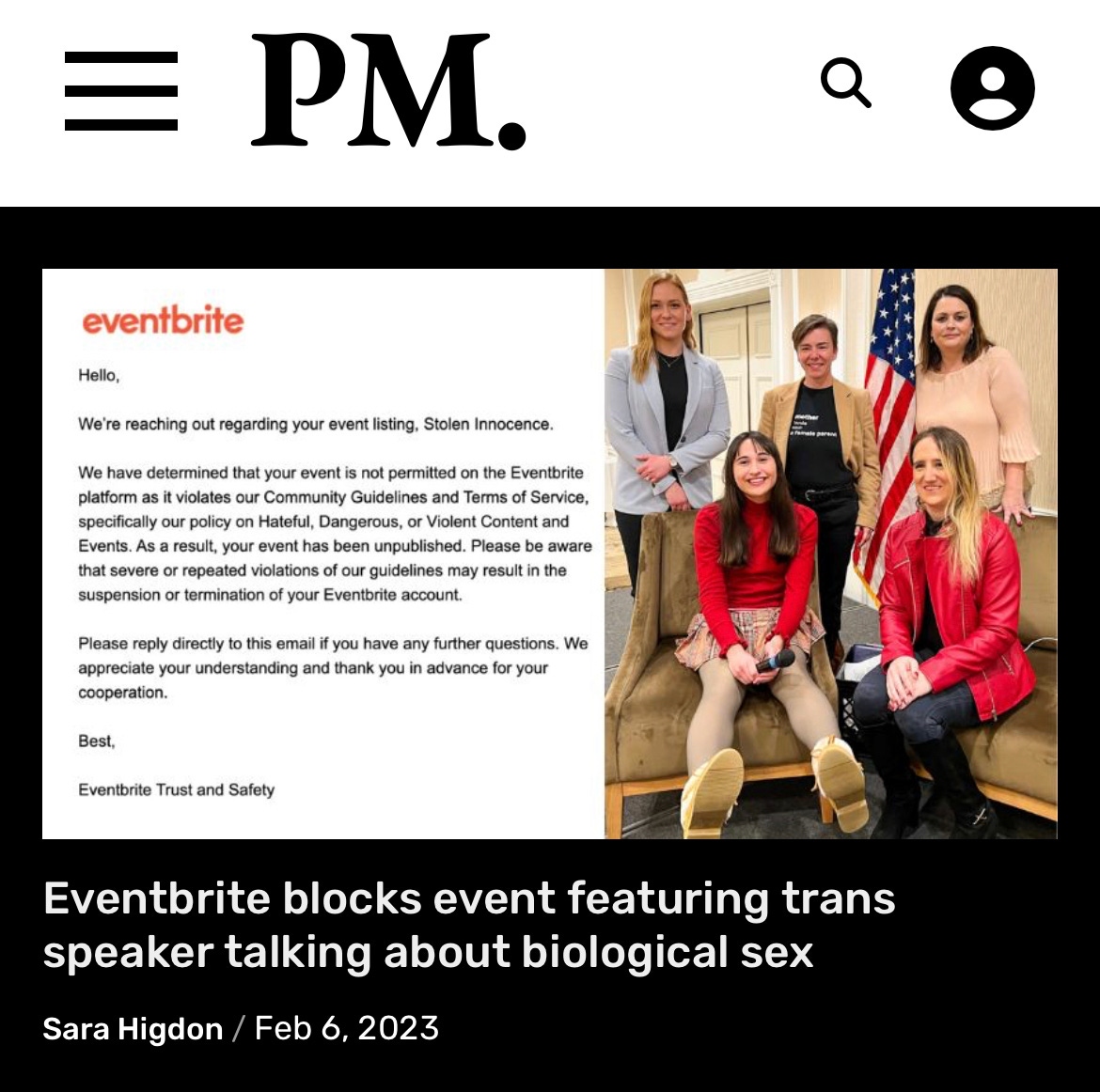Open the search icon
1100x1092 pixels.
[x=845, y=85]
